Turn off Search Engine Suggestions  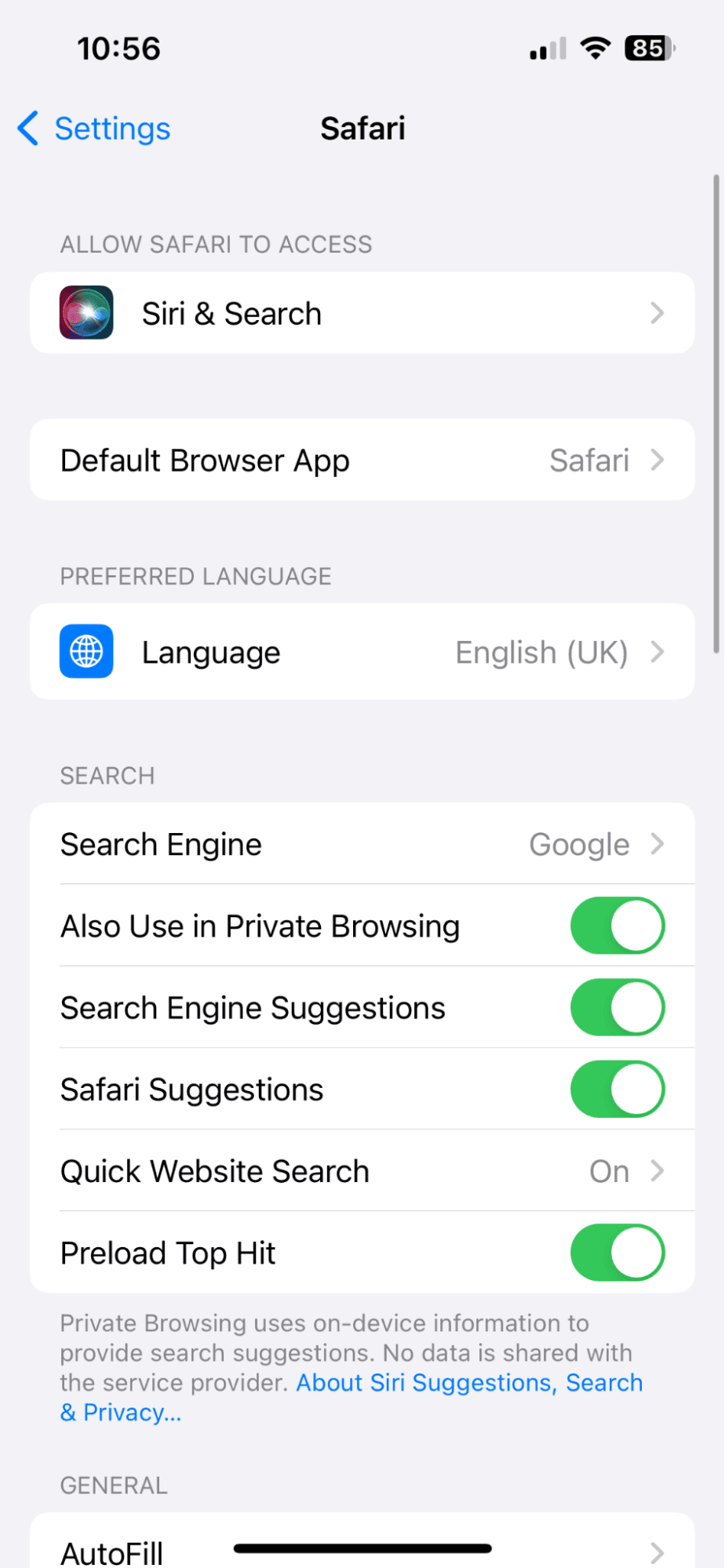pos(617,1007)
